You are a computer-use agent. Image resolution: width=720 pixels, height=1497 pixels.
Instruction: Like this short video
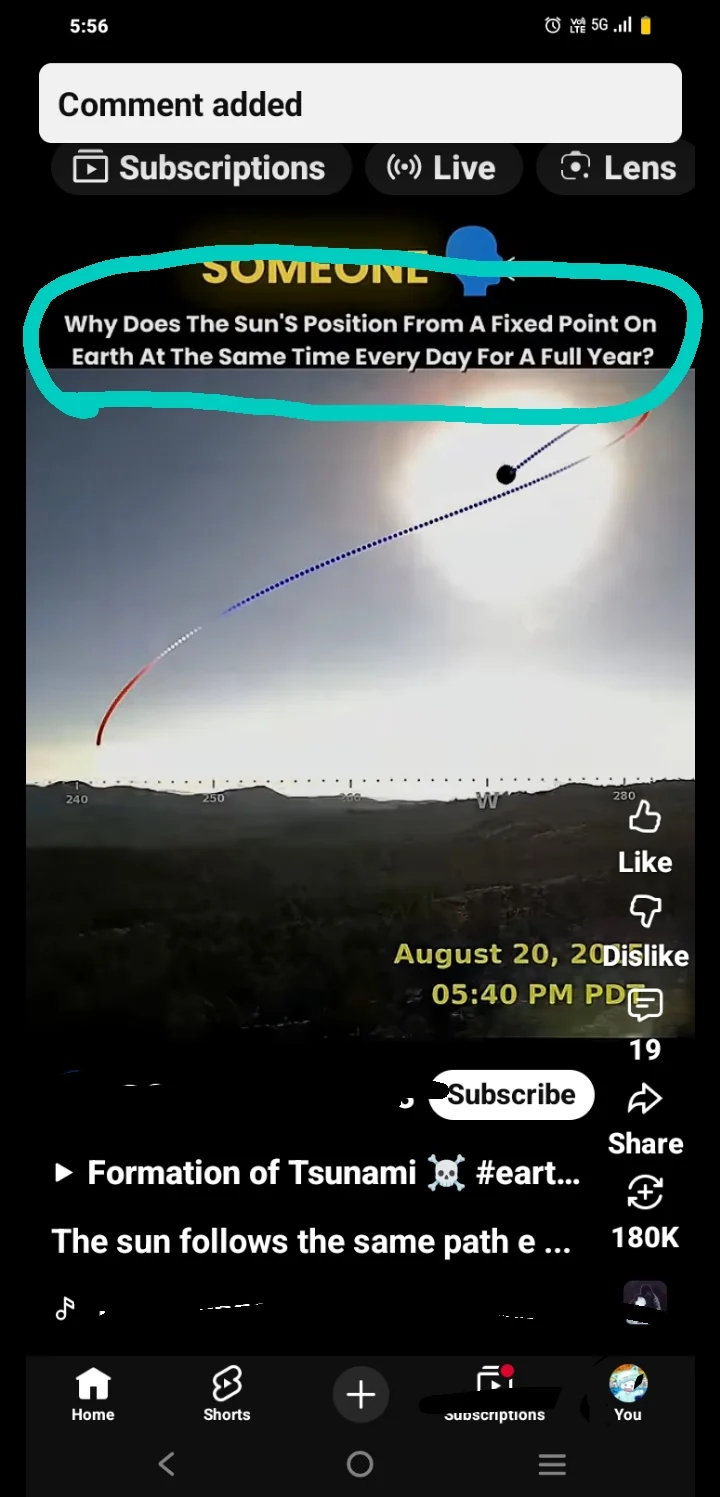645,820
